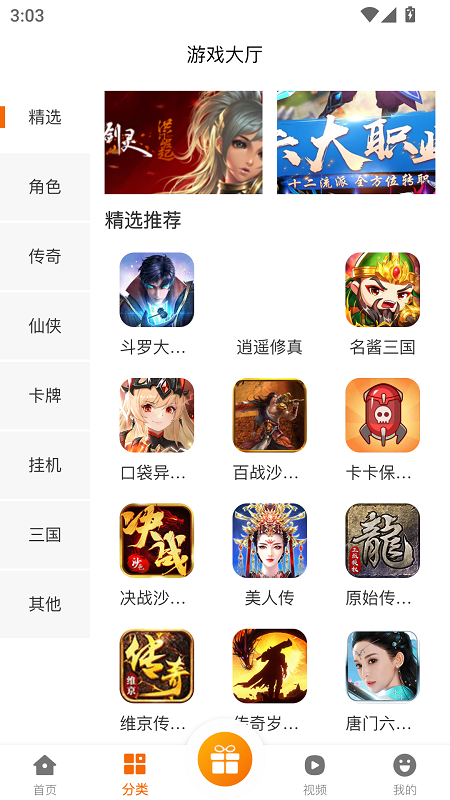This screenshot has width=450, height=800.
Task: Go to the 视频 tab
Action: point(315,774)
